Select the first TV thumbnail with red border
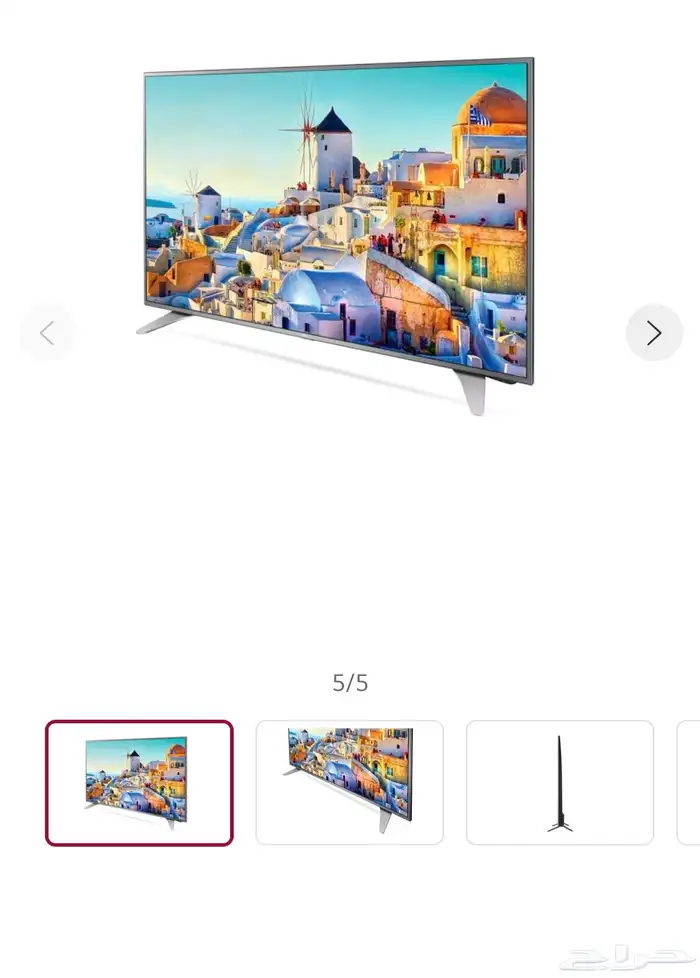 point(139,783)
